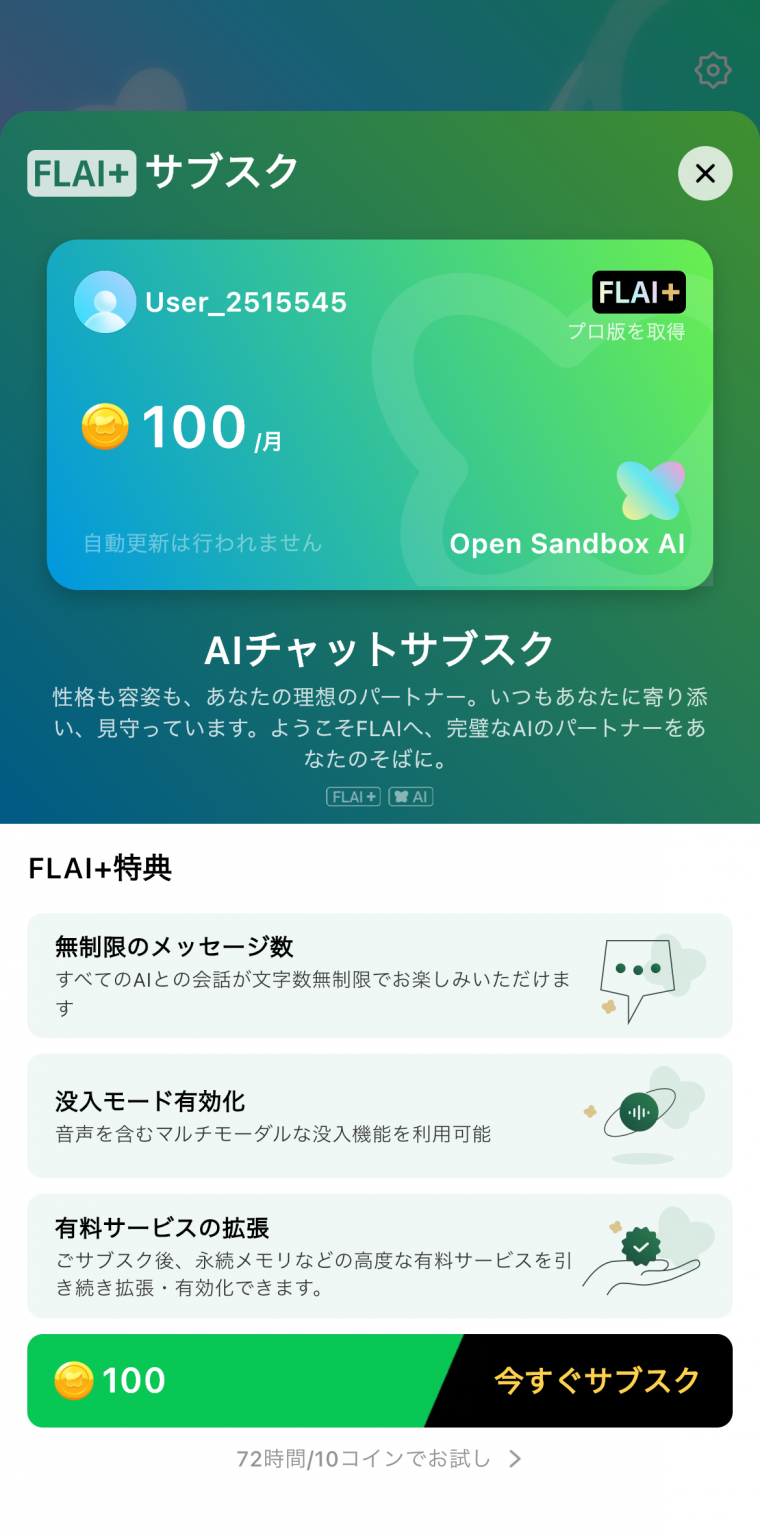This screenshot has height=1534, width=760.
Task: Expand the 72-hour trial option chevron
Action: tap(513, 1458)
